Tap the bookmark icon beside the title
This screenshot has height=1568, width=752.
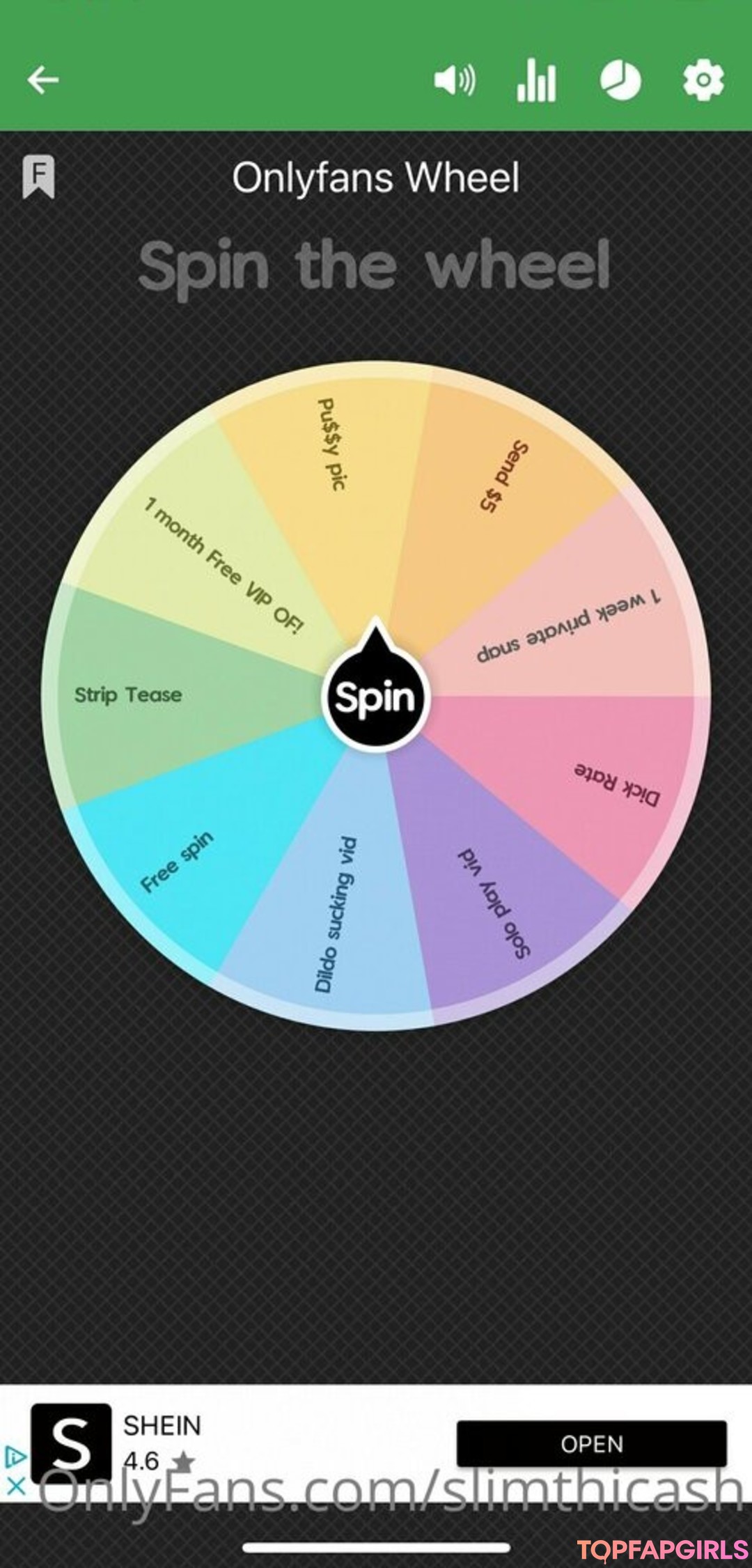tap(38, 176)
